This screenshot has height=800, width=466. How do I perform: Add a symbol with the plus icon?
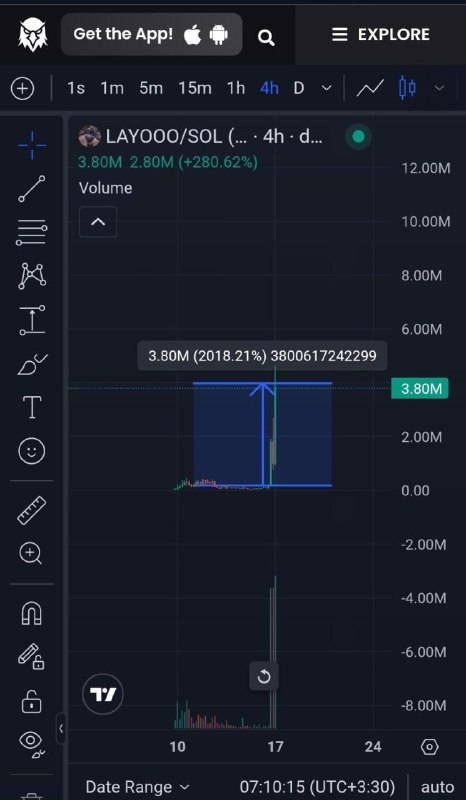coord(22,89)
